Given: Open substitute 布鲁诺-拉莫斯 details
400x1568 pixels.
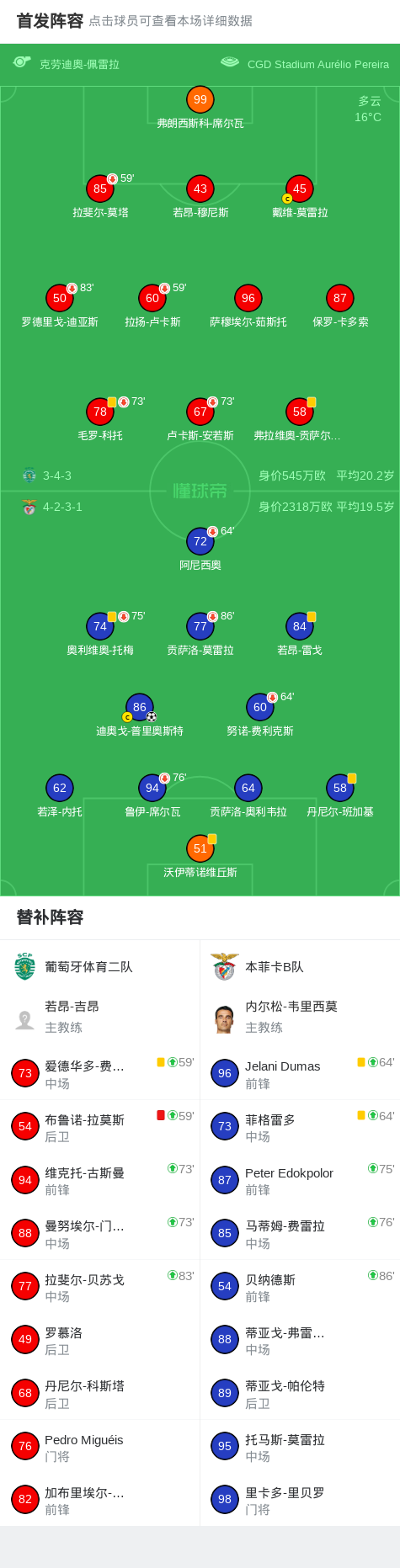Looking at the screenshot, I should [x=100, y=1127].
